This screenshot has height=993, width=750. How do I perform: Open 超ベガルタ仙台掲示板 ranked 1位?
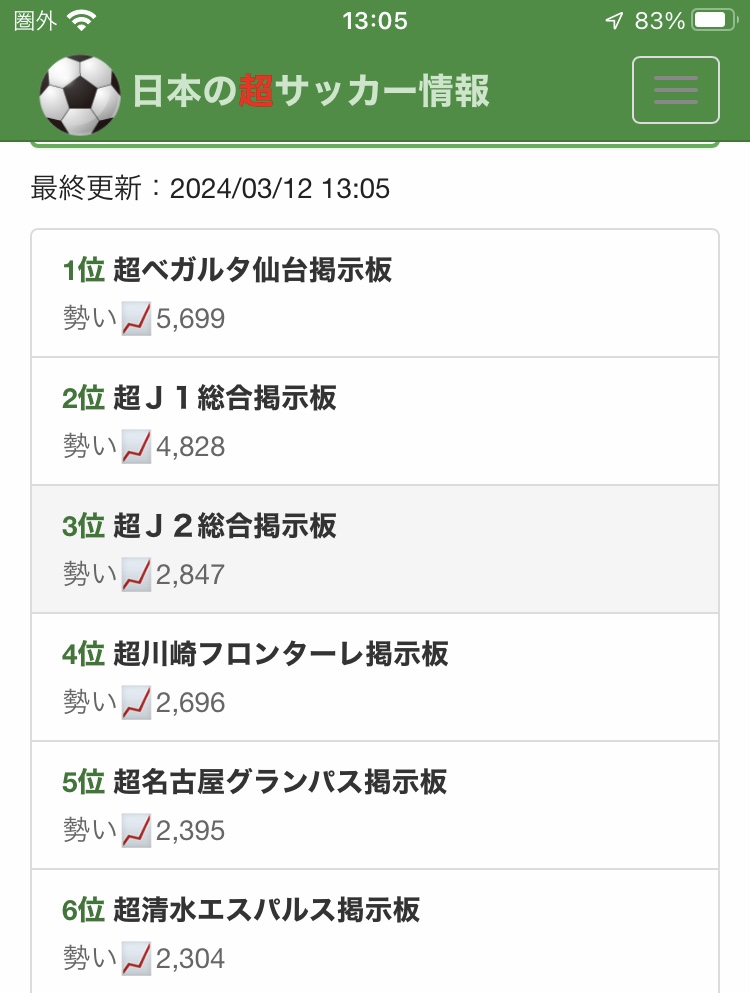(252, 270)
